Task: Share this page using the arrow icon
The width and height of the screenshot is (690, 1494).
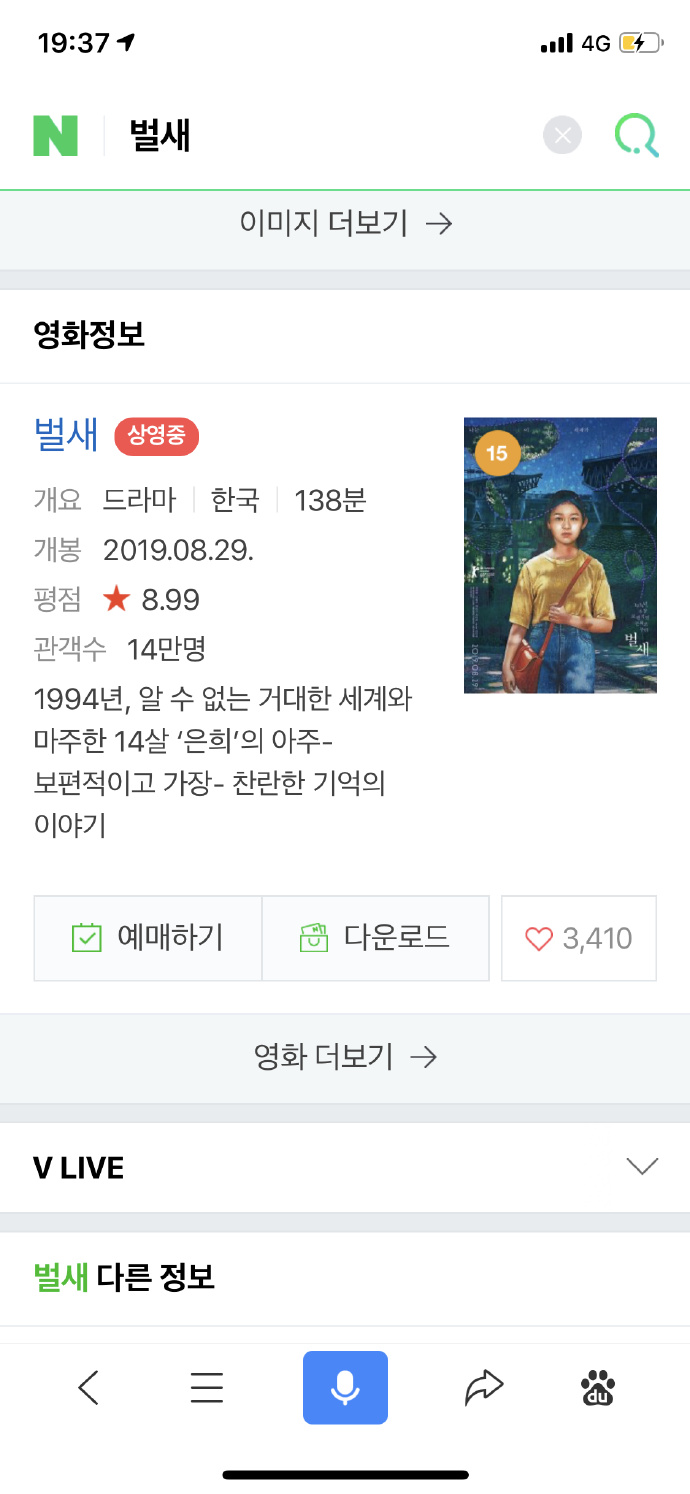Action: pyautogui.click(x=484, y=1387)
